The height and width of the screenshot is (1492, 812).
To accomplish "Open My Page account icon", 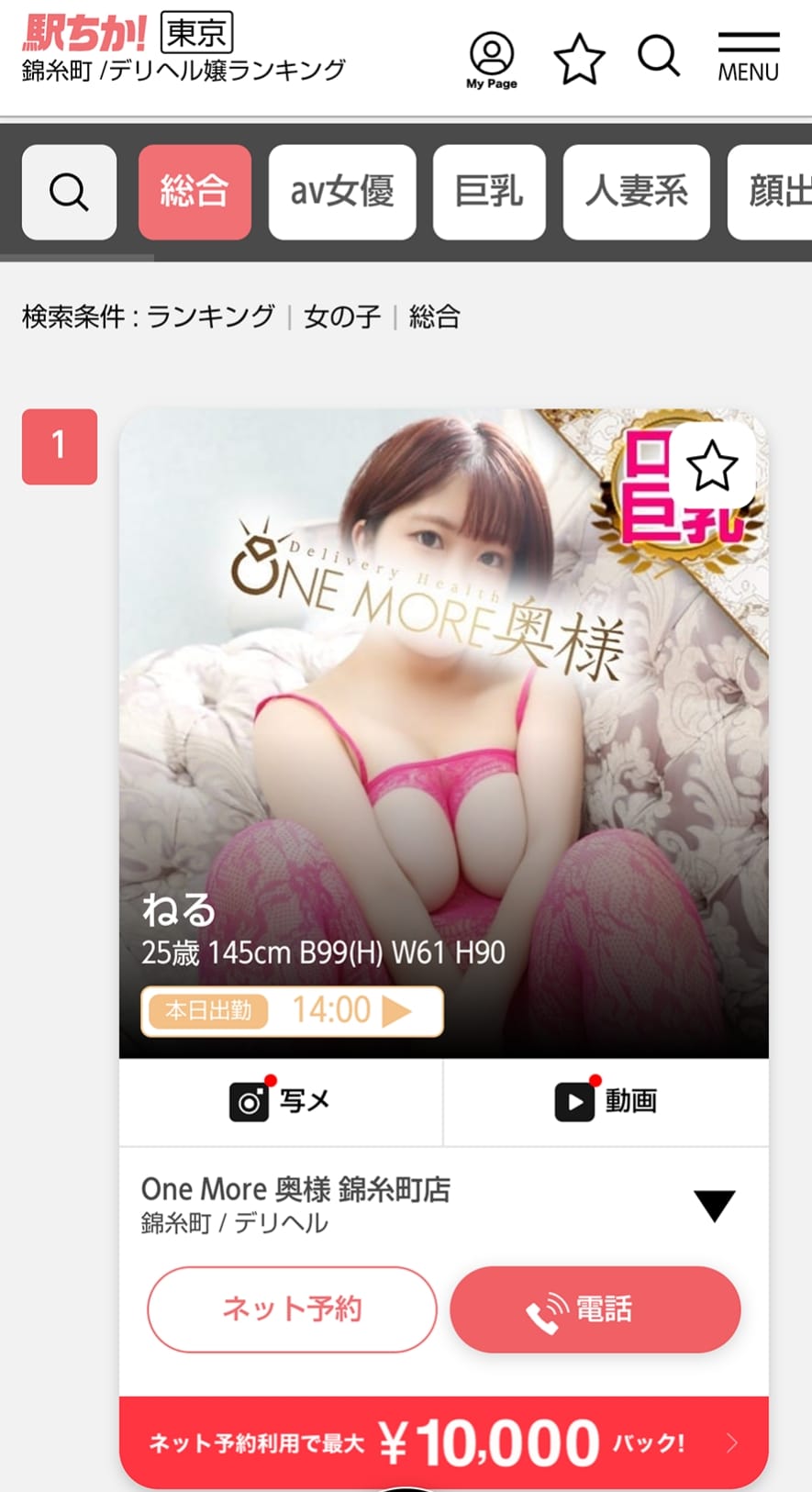I will pos(492,61).
